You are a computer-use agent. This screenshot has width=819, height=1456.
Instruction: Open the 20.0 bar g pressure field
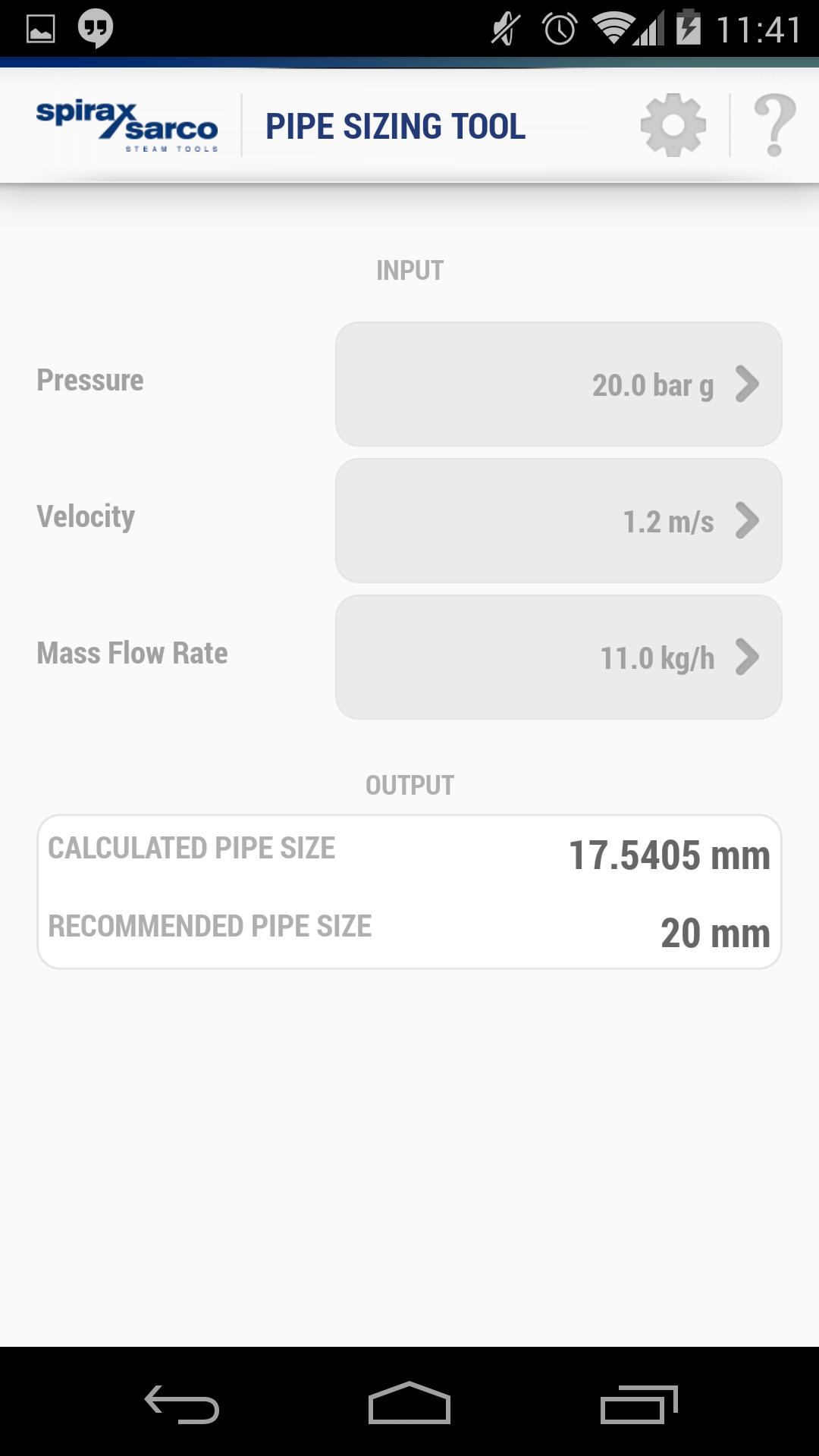[x=654, y=384]
